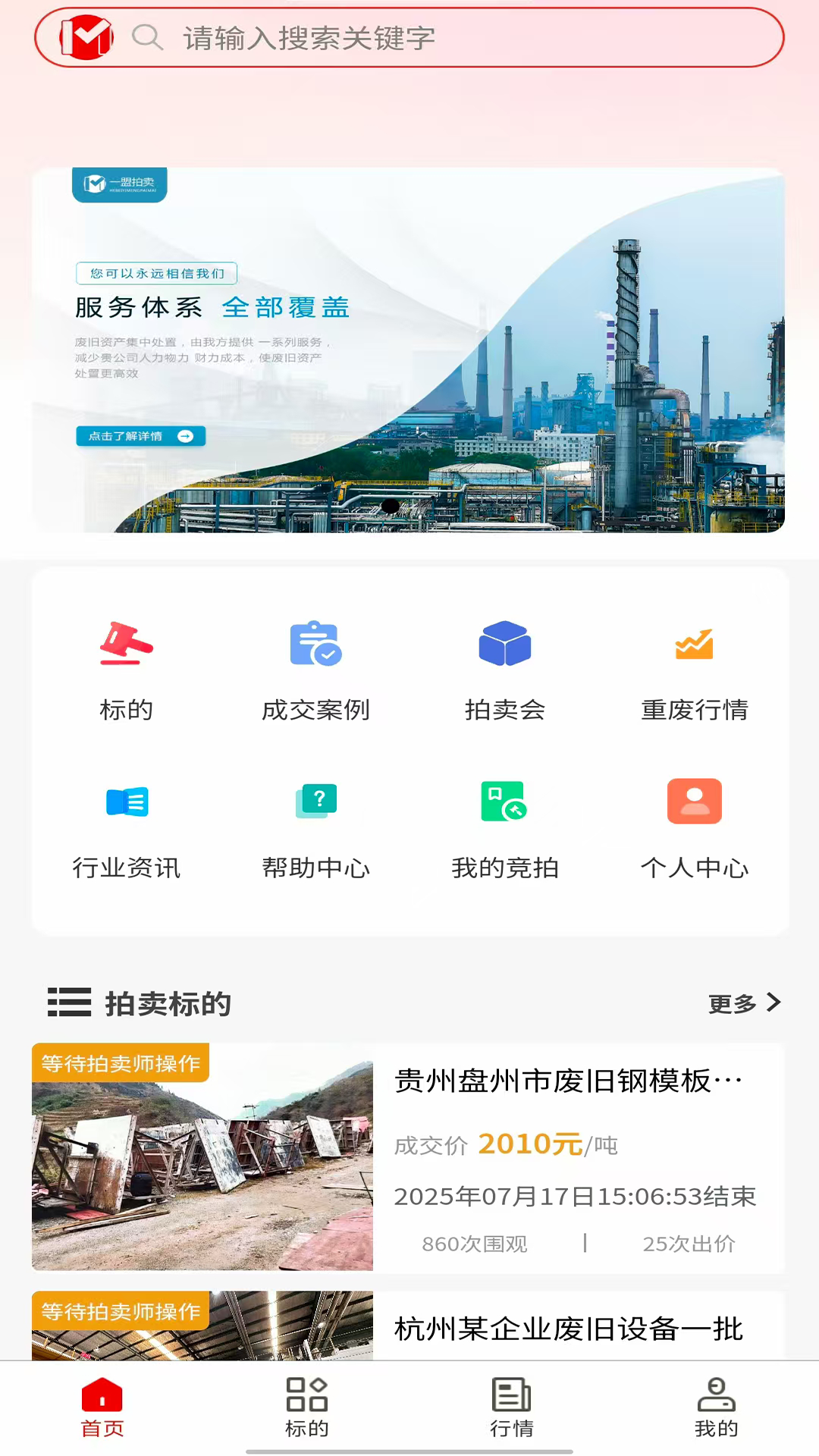This screenshot has width=819, height=1456.
Task: Open the app logo in search bar
Action: pos(86,36)
